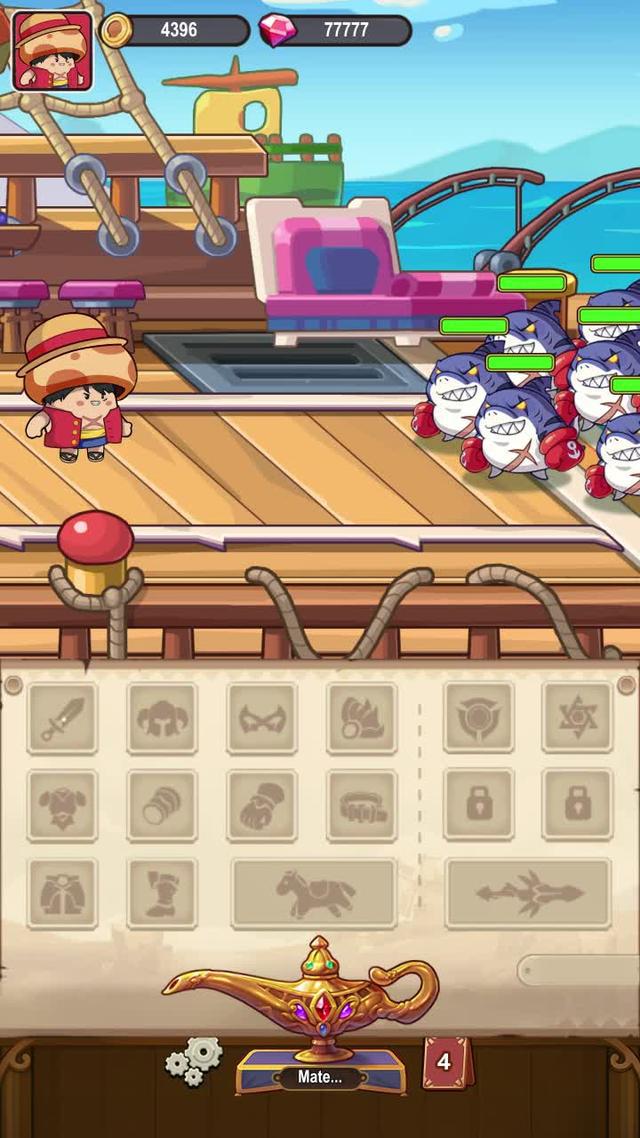
Task: Select the boots equipment slot
Action: [162, 893]
